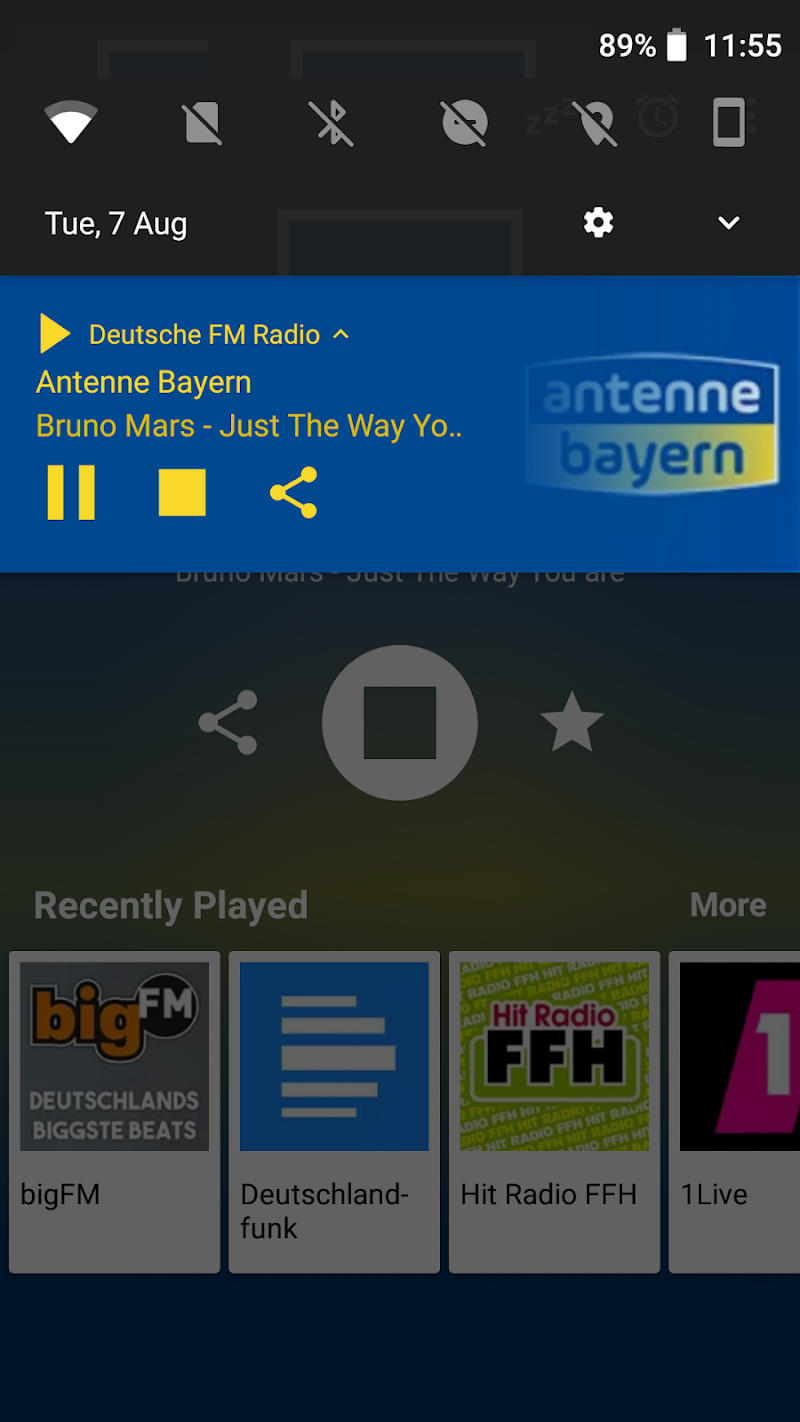Show more recently played stations
800x1422 pixels.
point(728,905)
